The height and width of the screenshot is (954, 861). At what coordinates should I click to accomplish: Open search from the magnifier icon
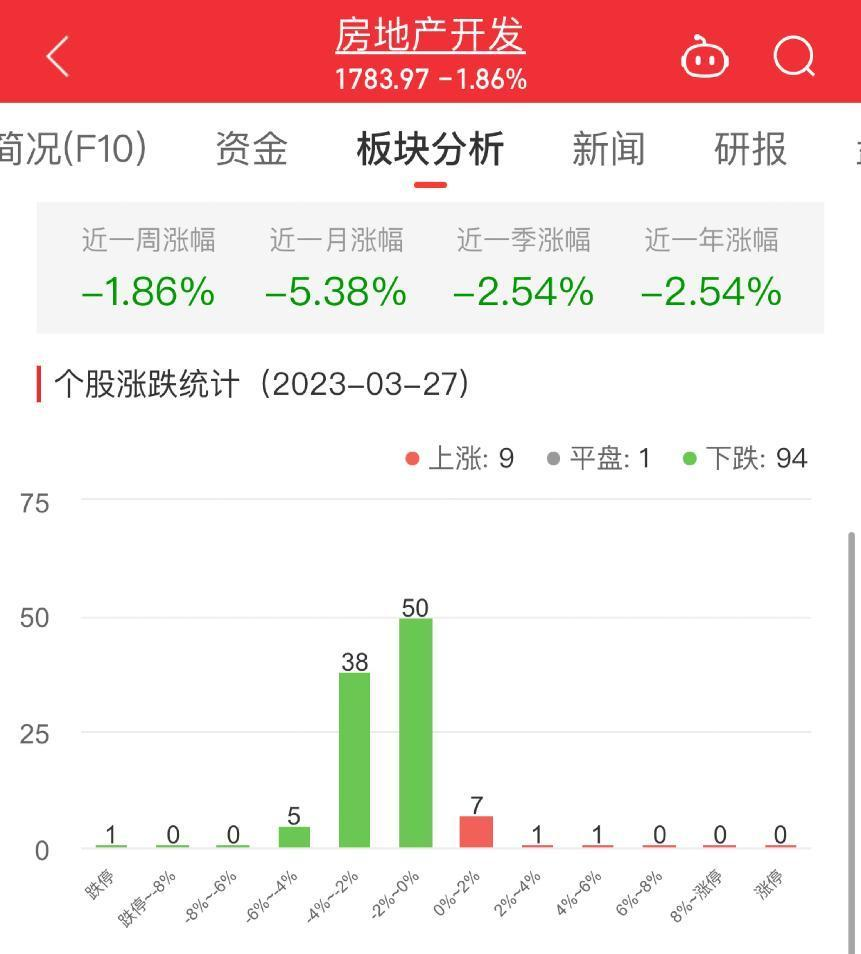tap(795, 57)
